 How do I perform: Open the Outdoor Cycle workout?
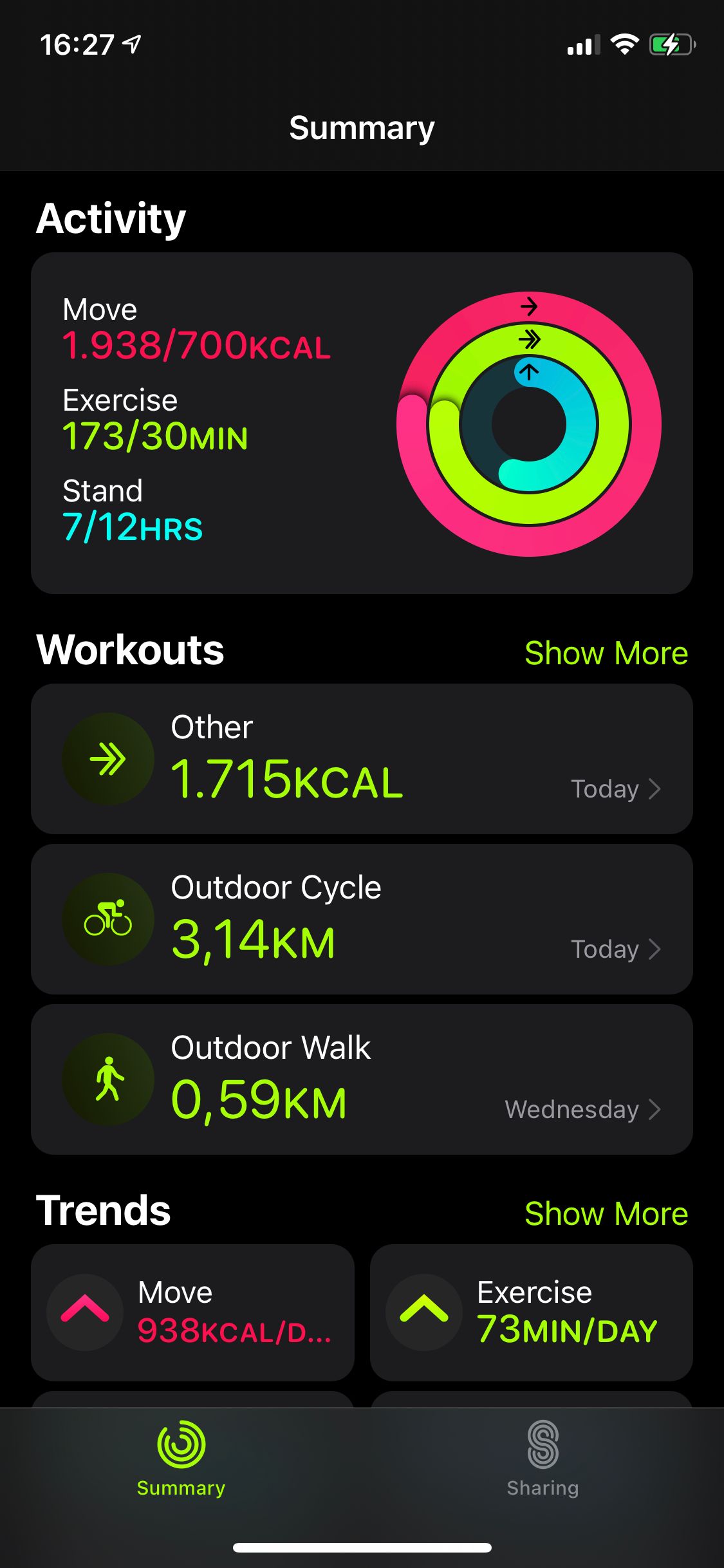point(362,919)
